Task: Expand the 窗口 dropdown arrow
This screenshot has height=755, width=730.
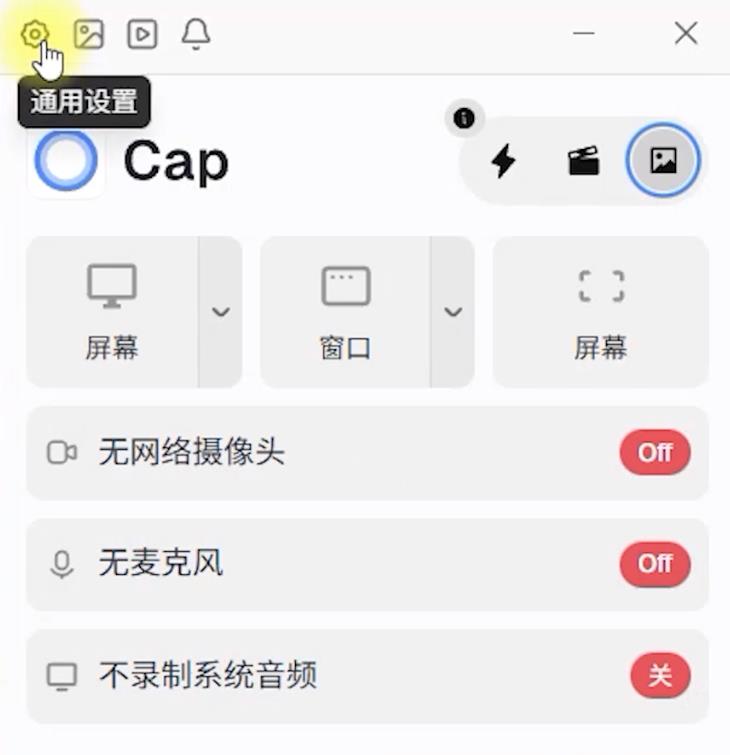Action: click(453, 312)
